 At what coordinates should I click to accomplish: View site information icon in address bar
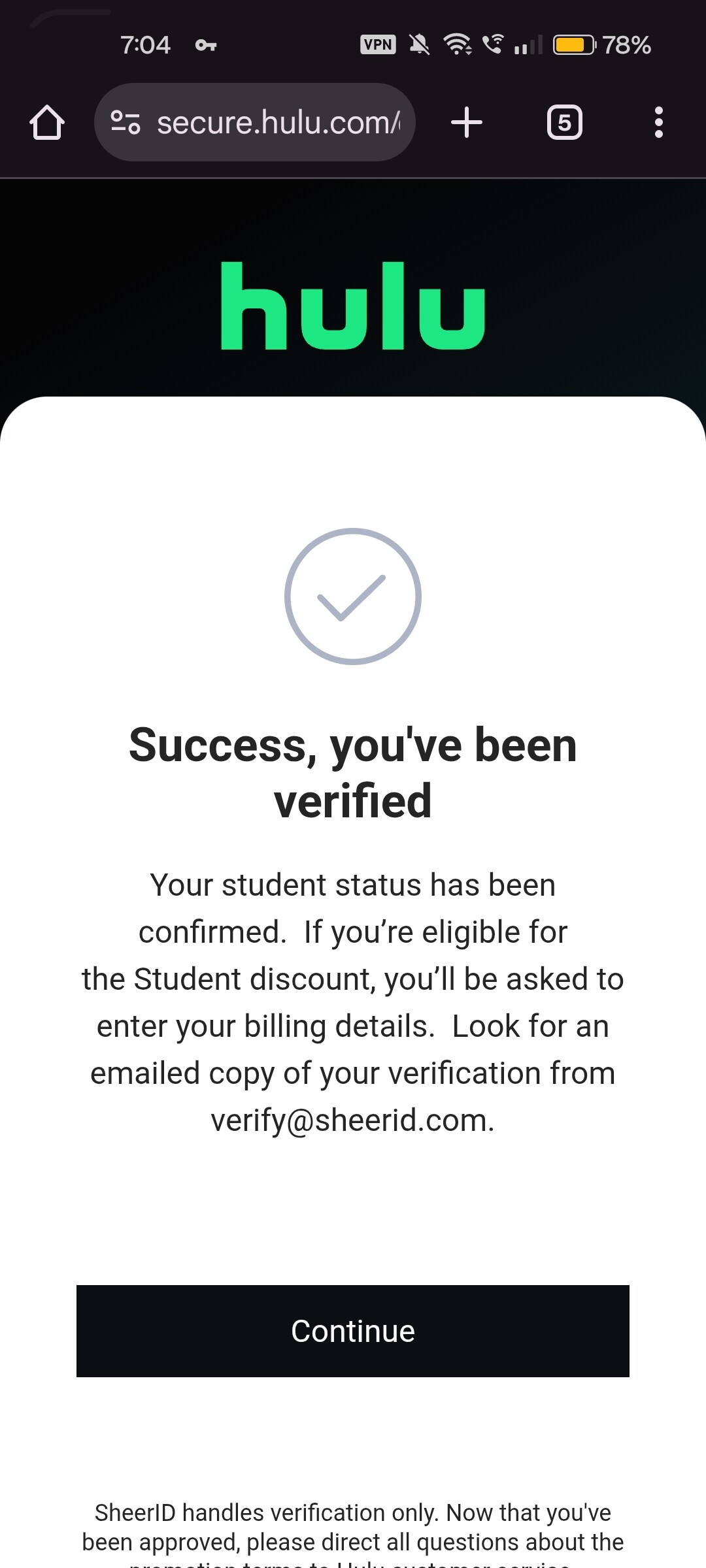click(126, 122)
